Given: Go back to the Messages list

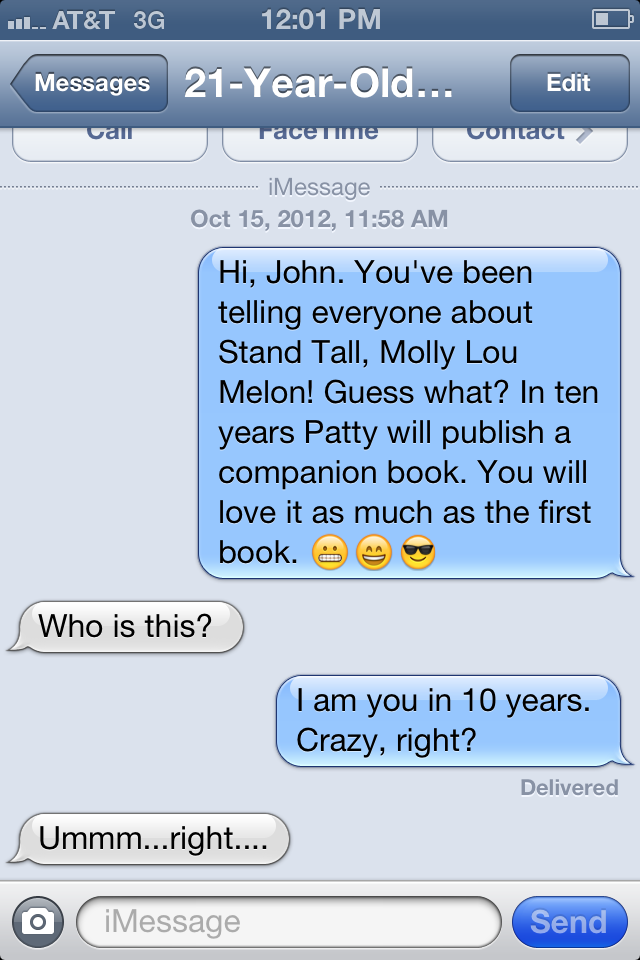Looking at the screenshot, I should pyautogui.click(x=90, y=84).
